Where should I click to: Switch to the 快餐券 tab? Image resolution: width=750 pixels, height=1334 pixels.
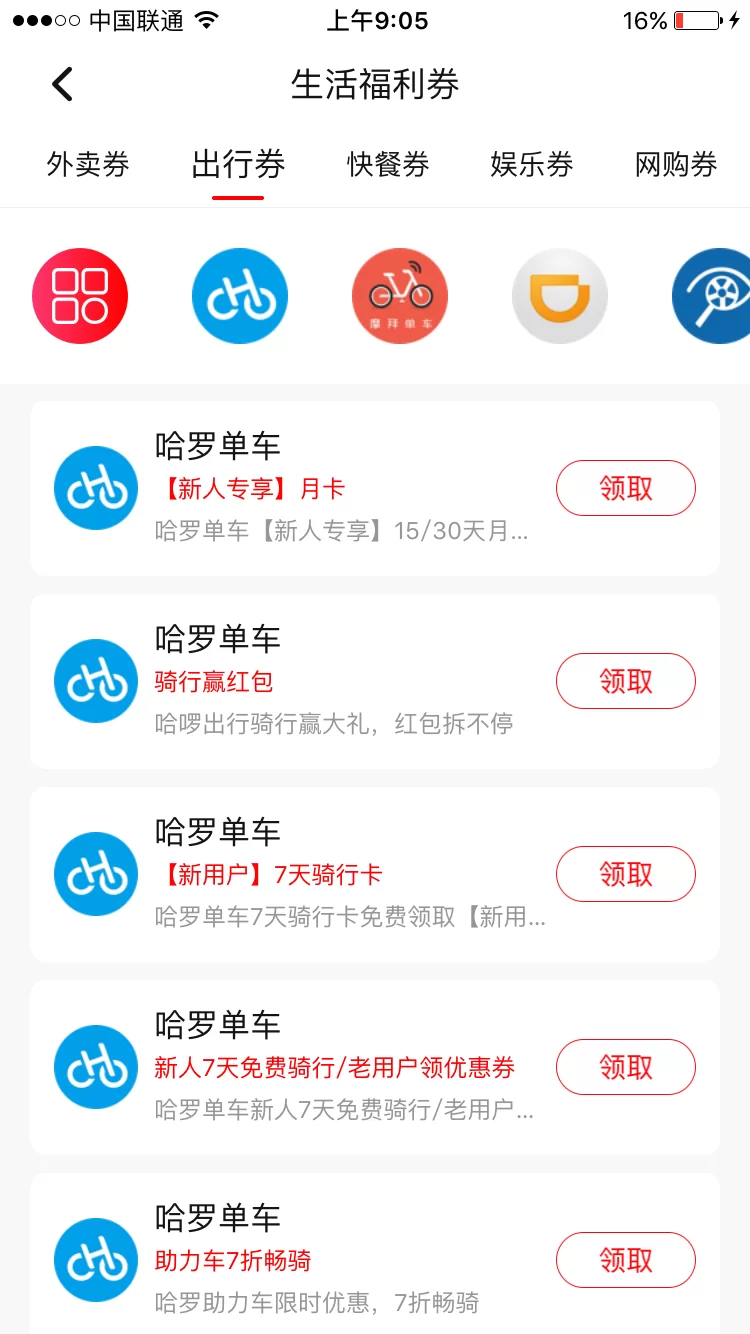point(388,164)
